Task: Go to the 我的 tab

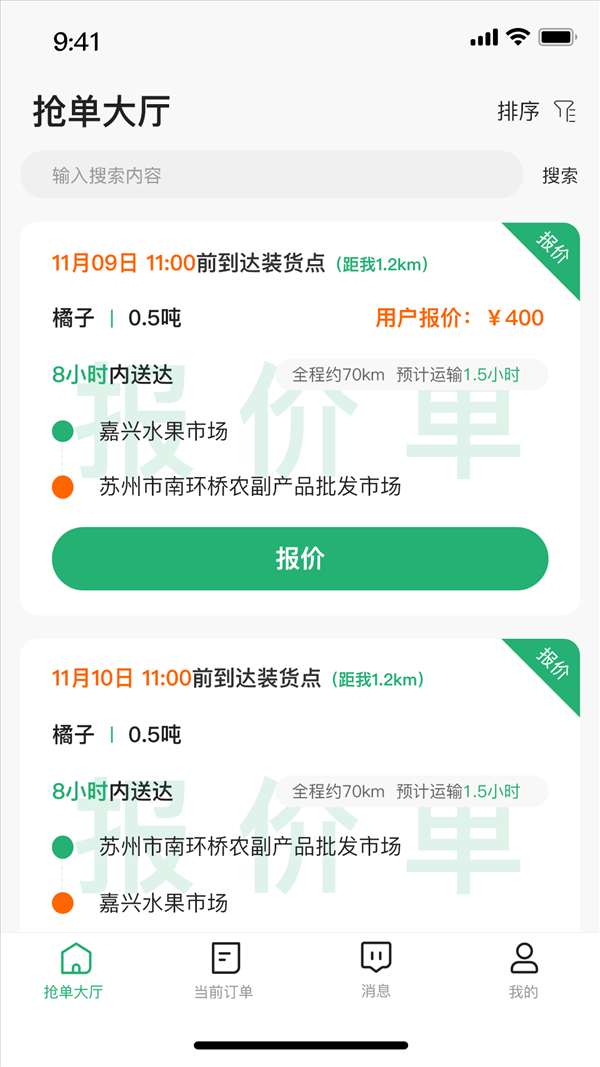Action: (x=524, y=970)
